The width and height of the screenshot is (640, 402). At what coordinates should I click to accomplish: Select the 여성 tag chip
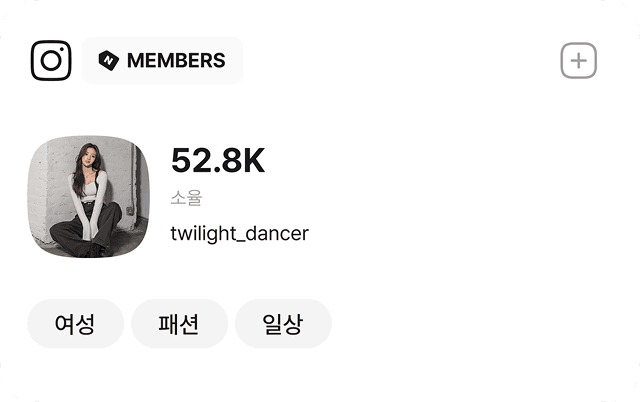pyautogui.click(x=75, y=324)
